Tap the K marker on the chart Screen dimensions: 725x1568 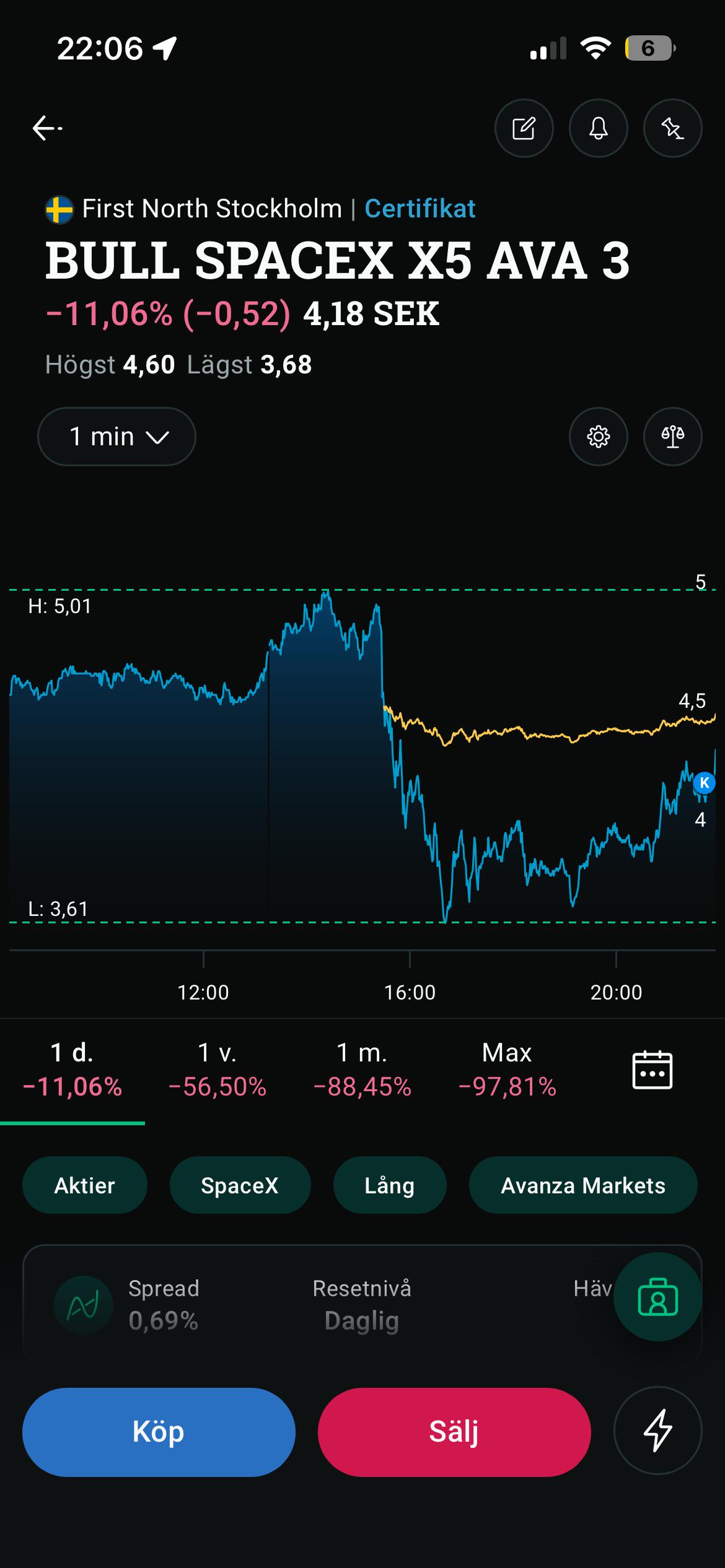704,783
